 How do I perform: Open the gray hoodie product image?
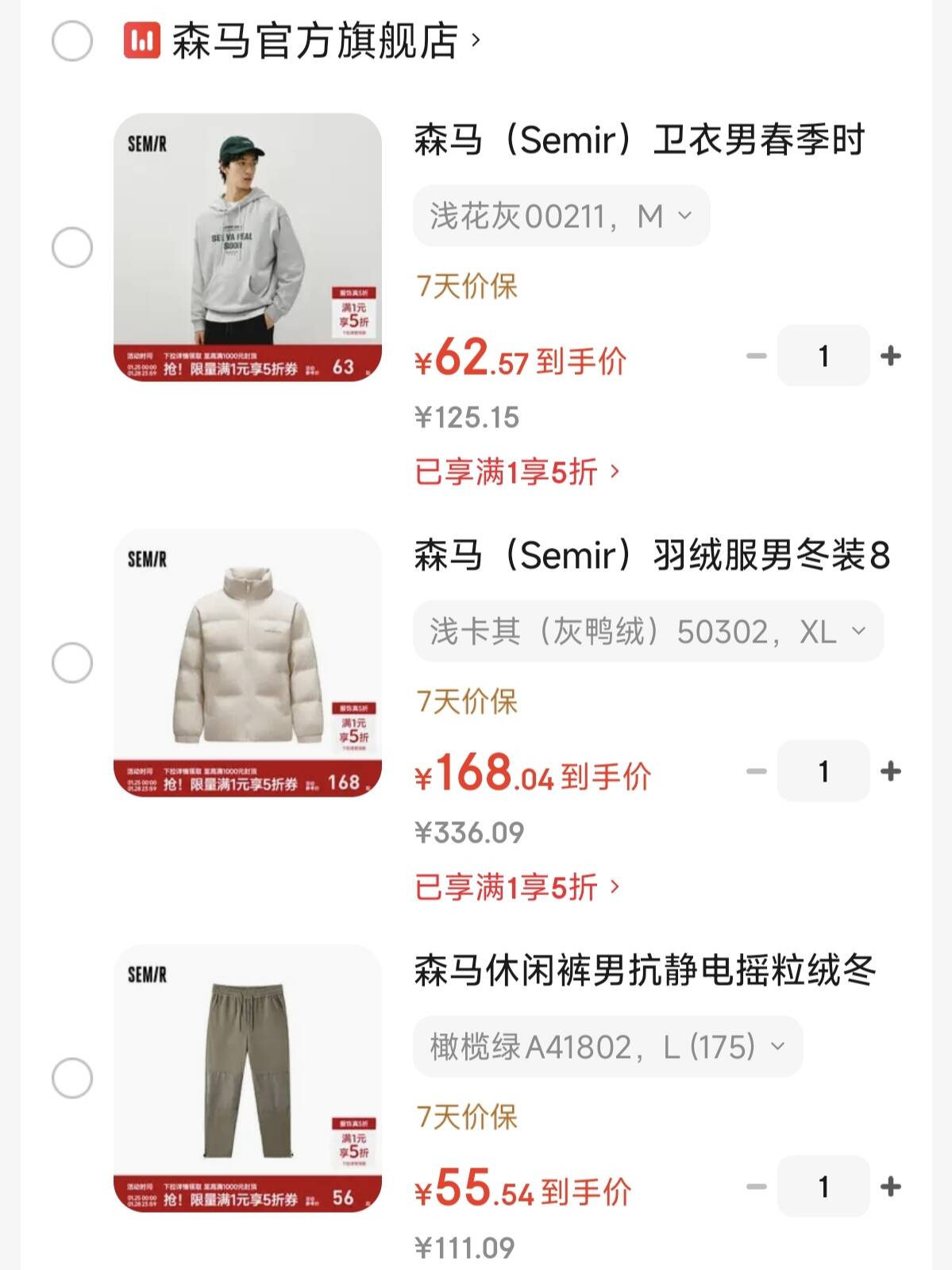pos(248,247)
